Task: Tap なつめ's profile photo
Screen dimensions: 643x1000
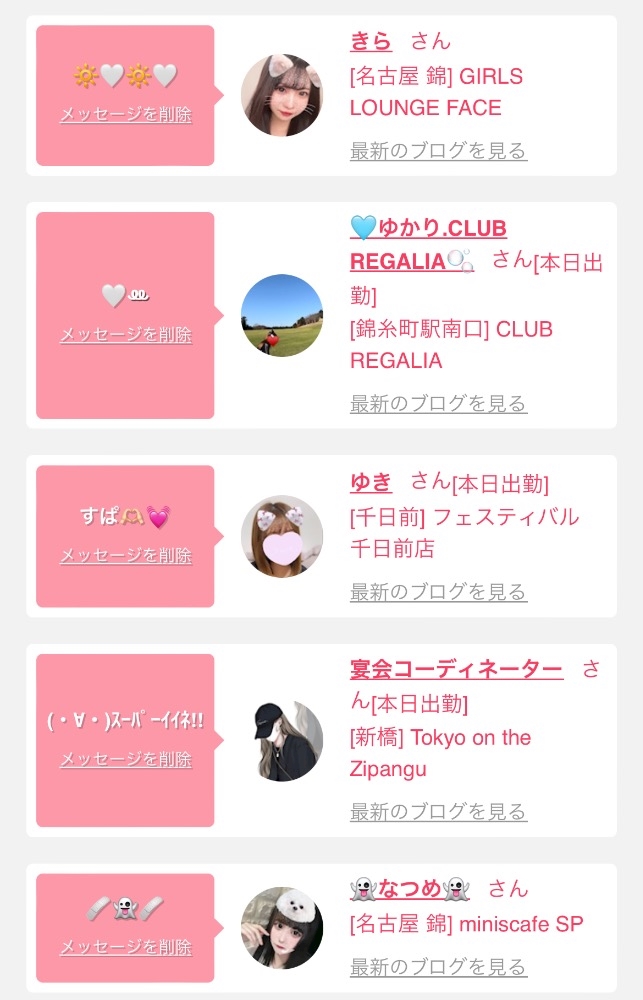Action: tap(282, 928)
